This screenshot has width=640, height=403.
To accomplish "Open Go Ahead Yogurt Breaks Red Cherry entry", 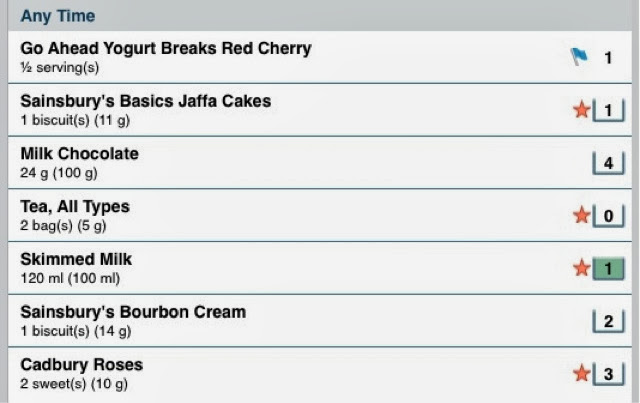I will pos(166,57).
